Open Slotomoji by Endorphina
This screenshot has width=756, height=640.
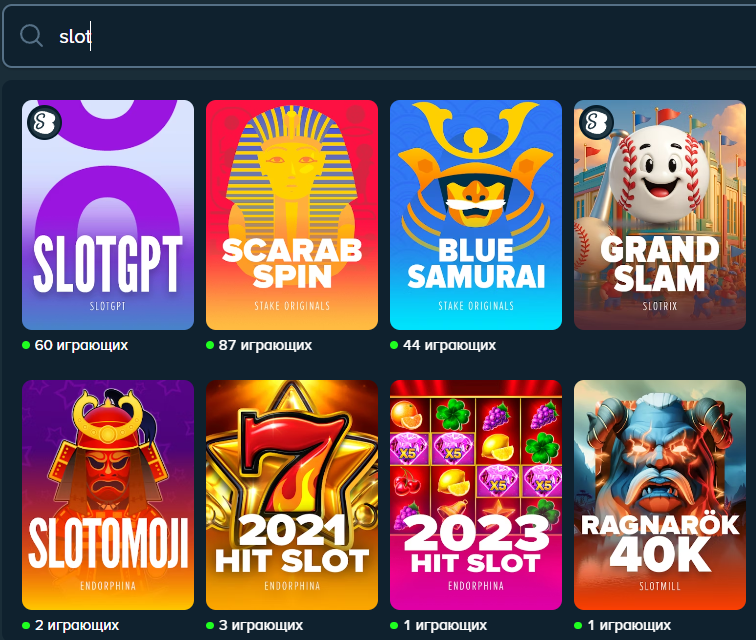point(108,495)
